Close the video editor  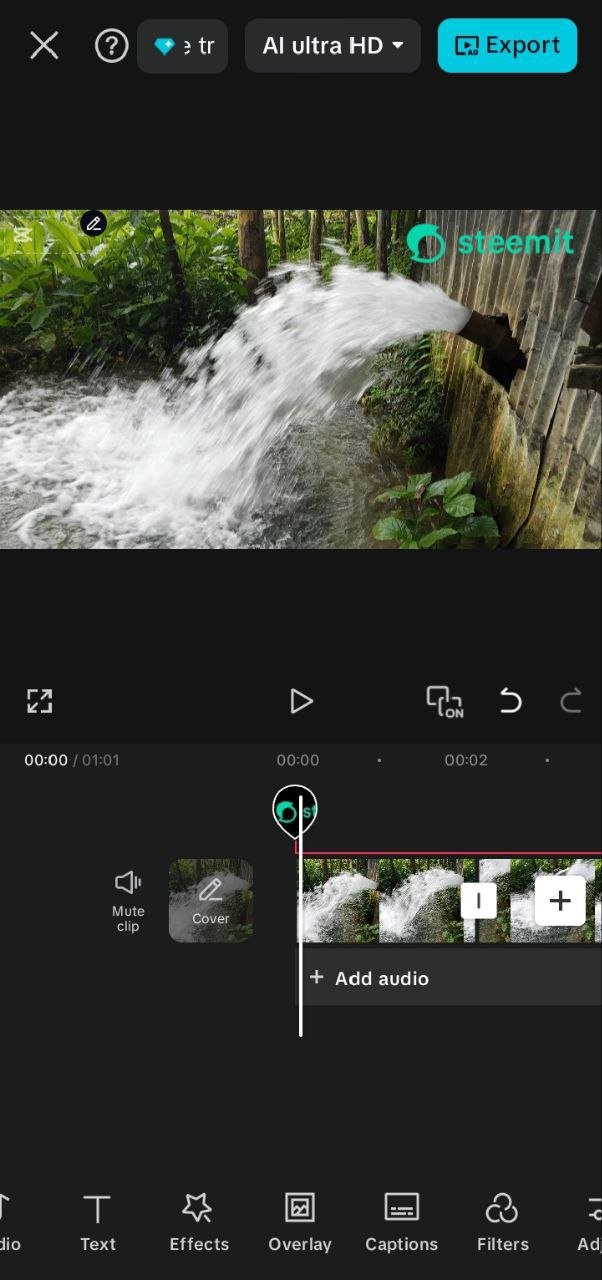[x=44, y=45]
